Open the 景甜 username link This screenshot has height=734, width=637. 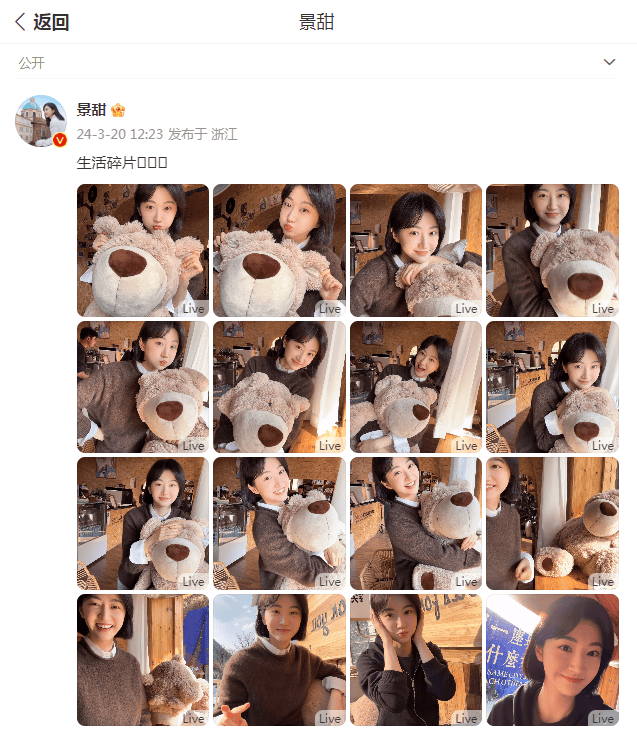point(92,110)
